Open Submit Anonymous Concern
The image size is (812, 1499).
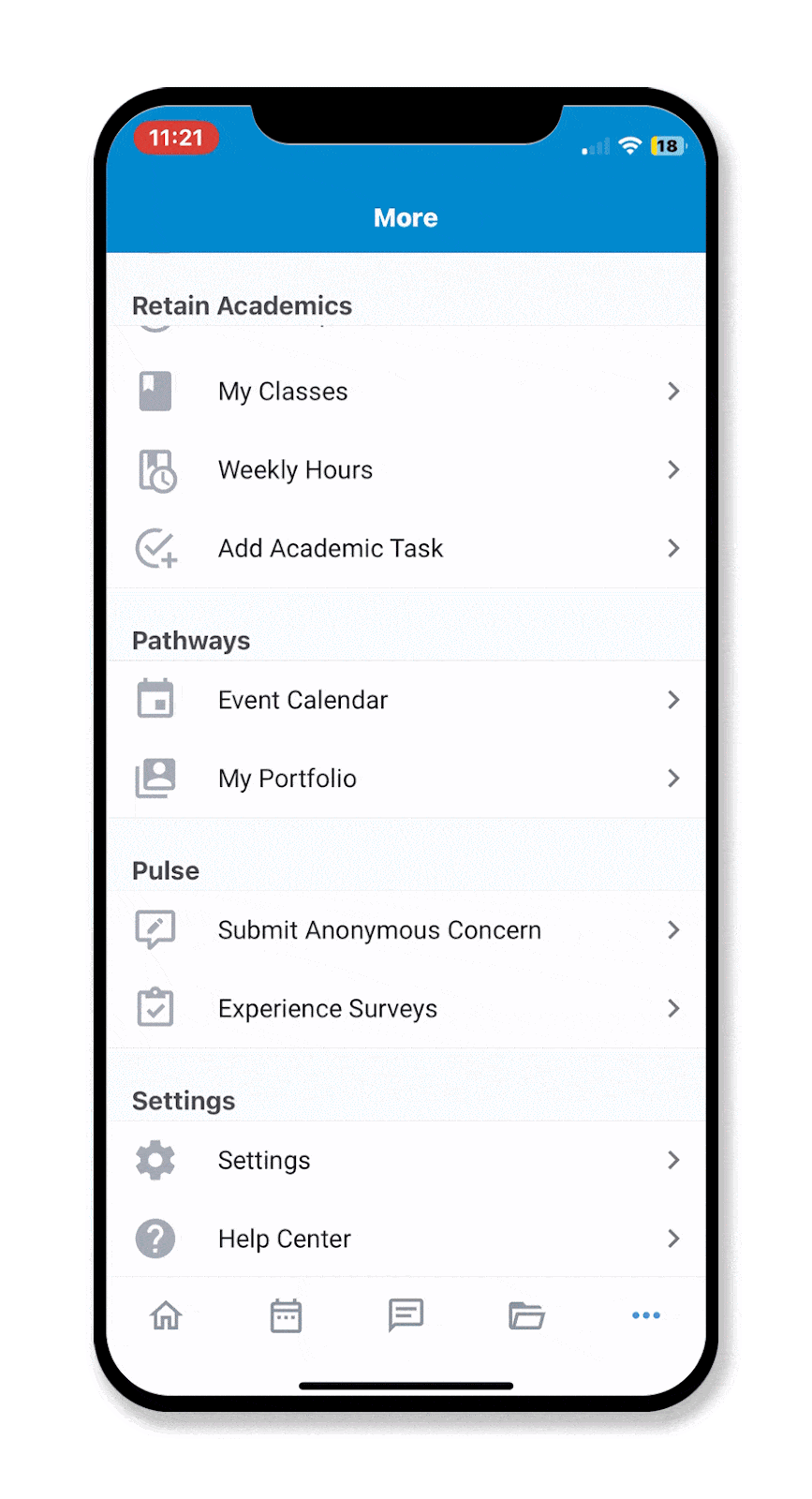pyautogui.click(x=406, y=930)
